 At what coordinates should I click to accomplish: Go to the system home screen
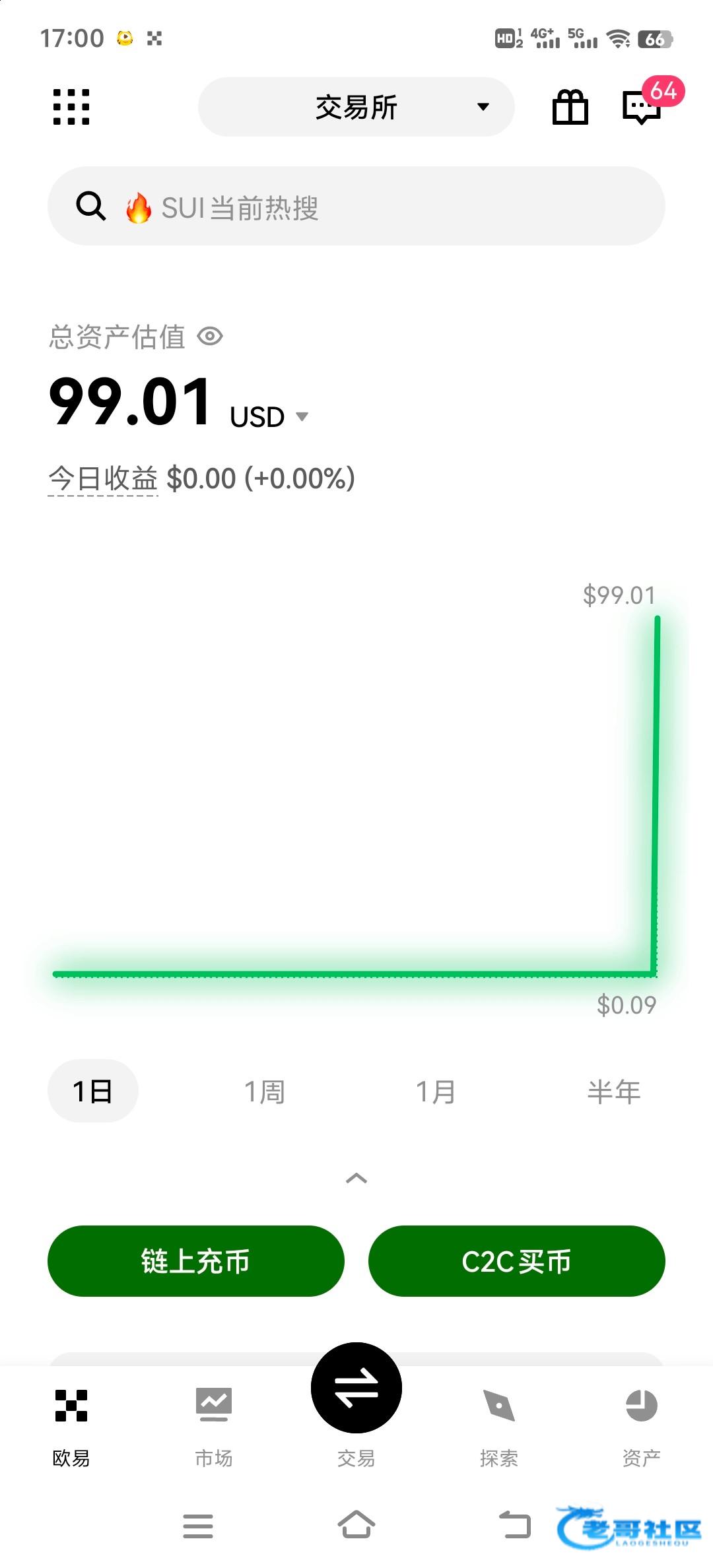pyautogui.click(x=356, y=1525)
